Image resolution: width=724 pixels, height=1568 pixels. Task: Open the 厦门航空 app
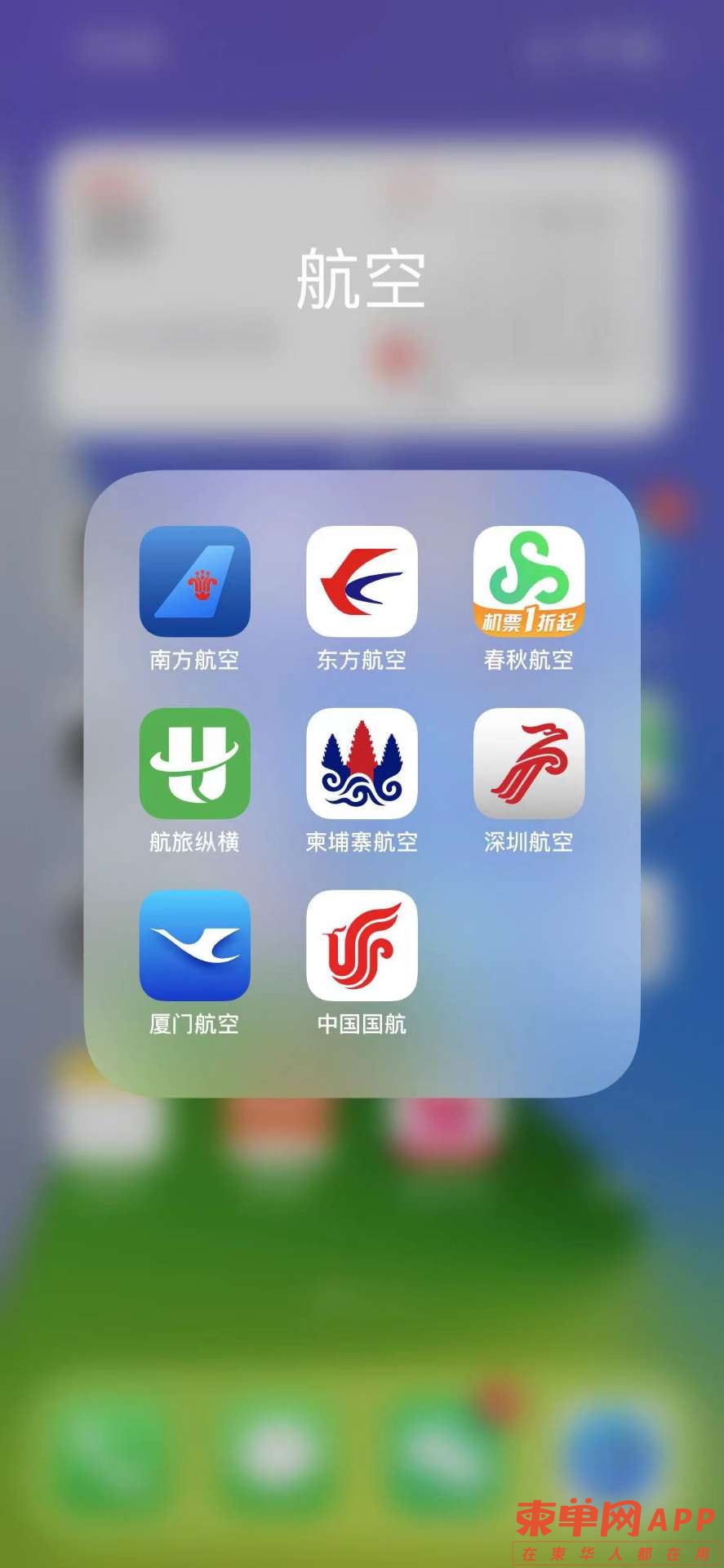coord(194,946)
